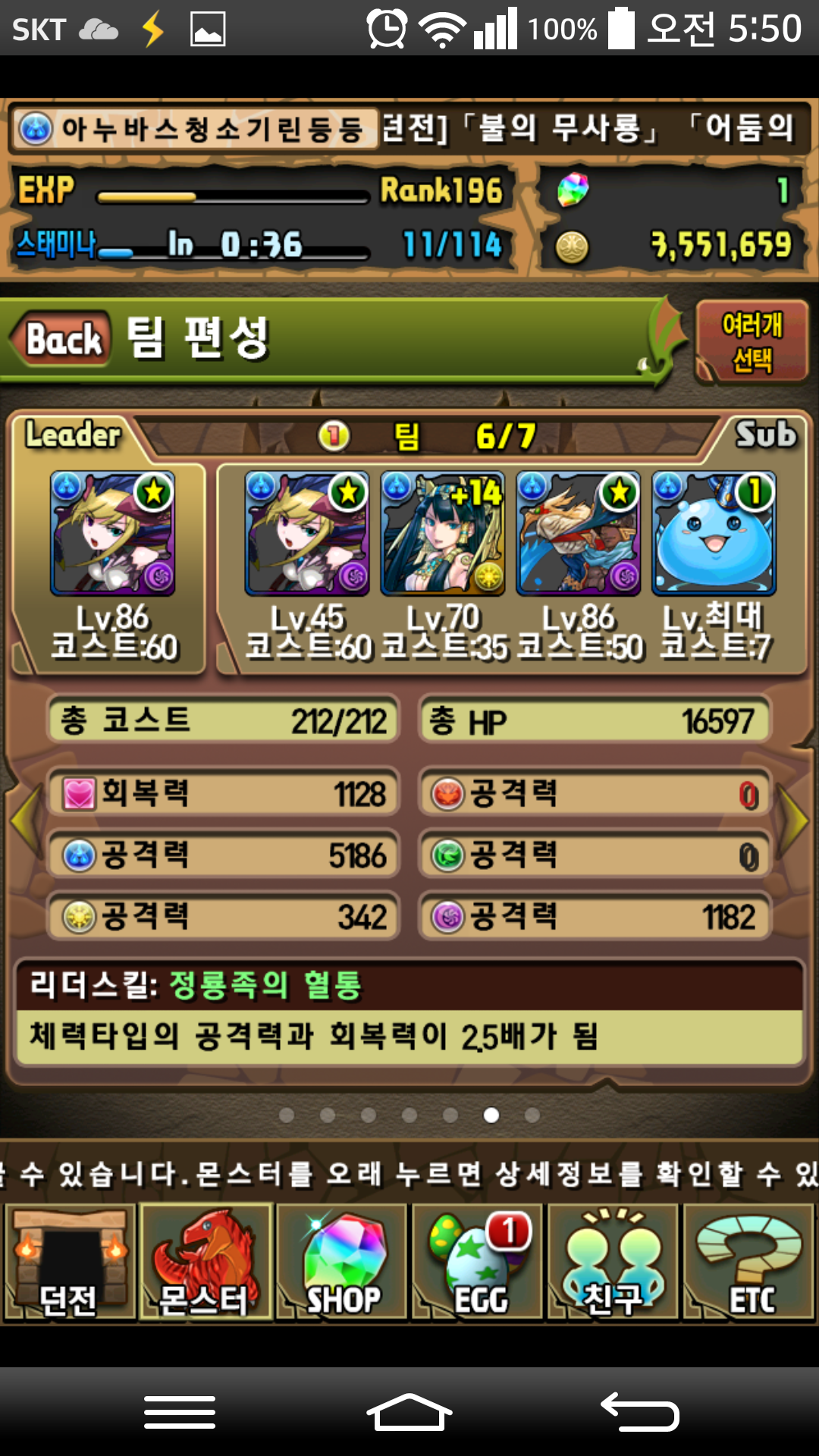Tap the system back button
This screenshot has height=1456, width=819.
click(x=639, y=1412)
